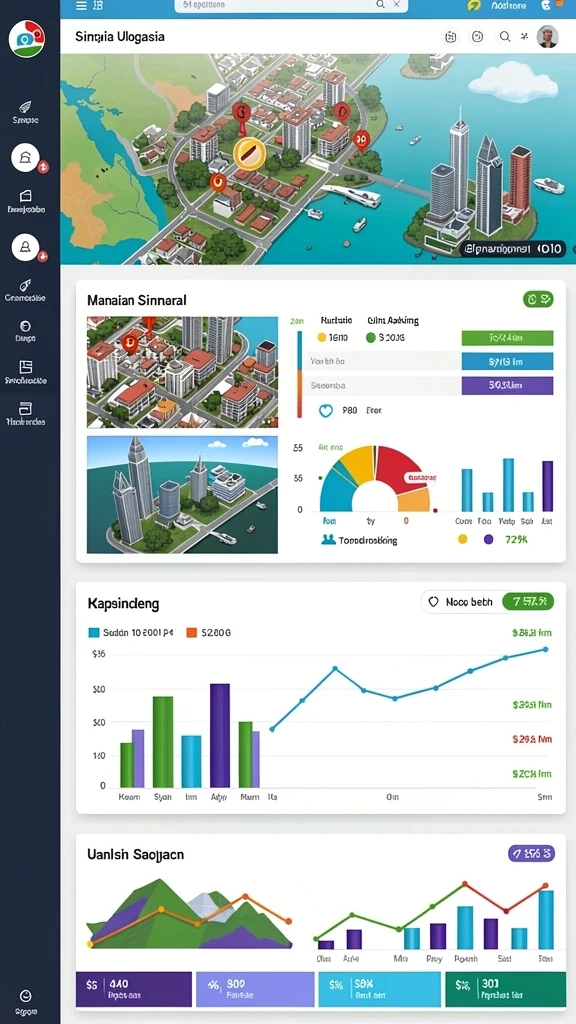Tap the large yellow pin on the main map

(x=249, y=153)
